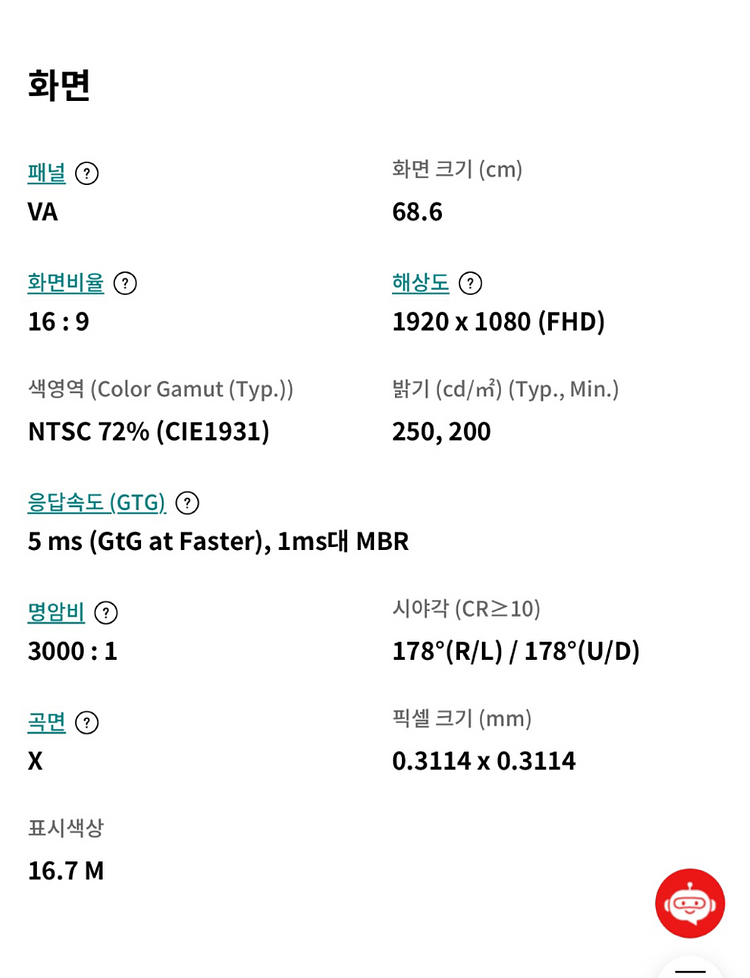The image size is (750, 978).
Task: Open the red chatbot assistant button
Action: (x=690, y=903)
